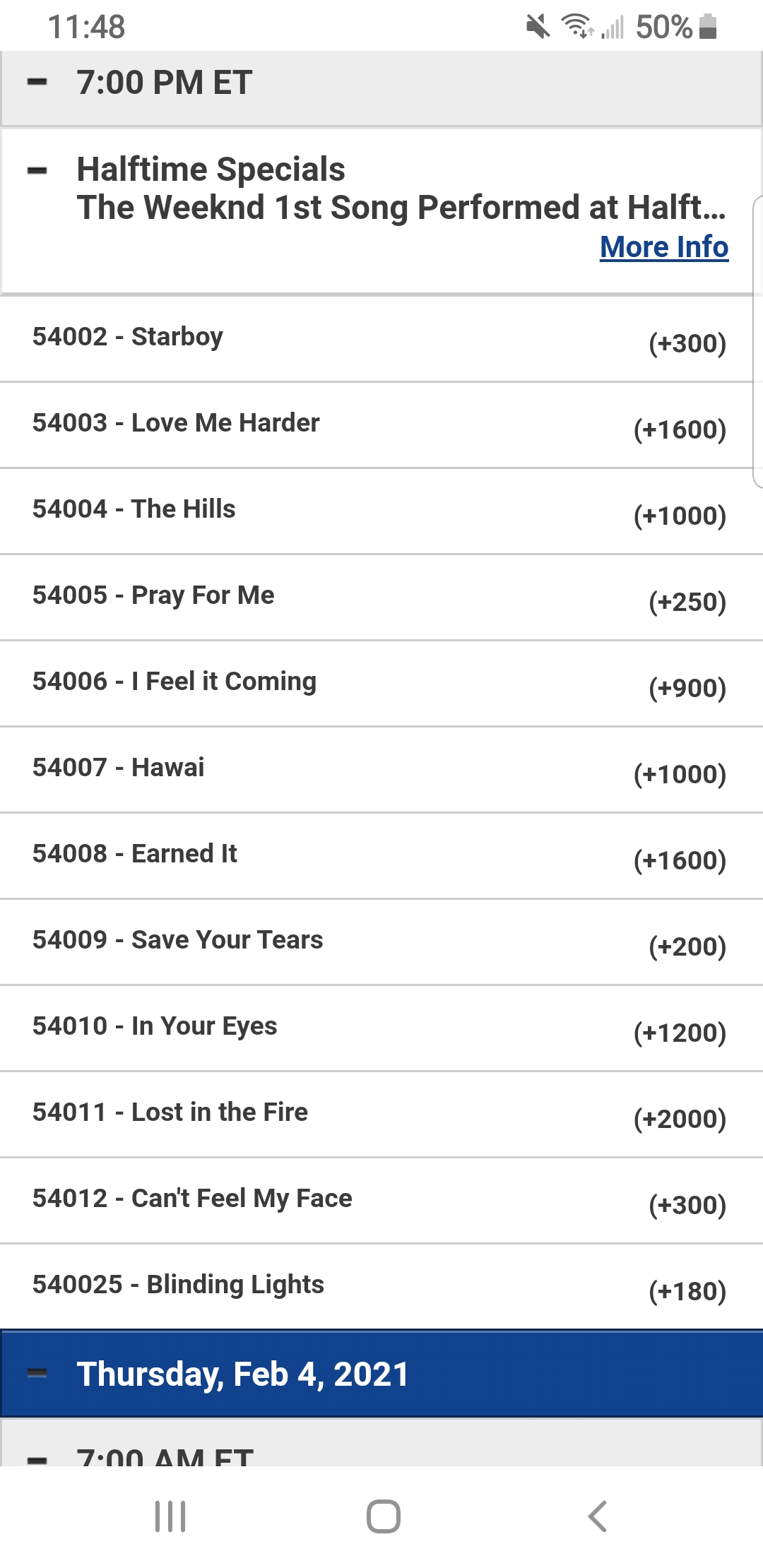
Task: Tap the Hawai +1000 row
Action: (381, 771)
